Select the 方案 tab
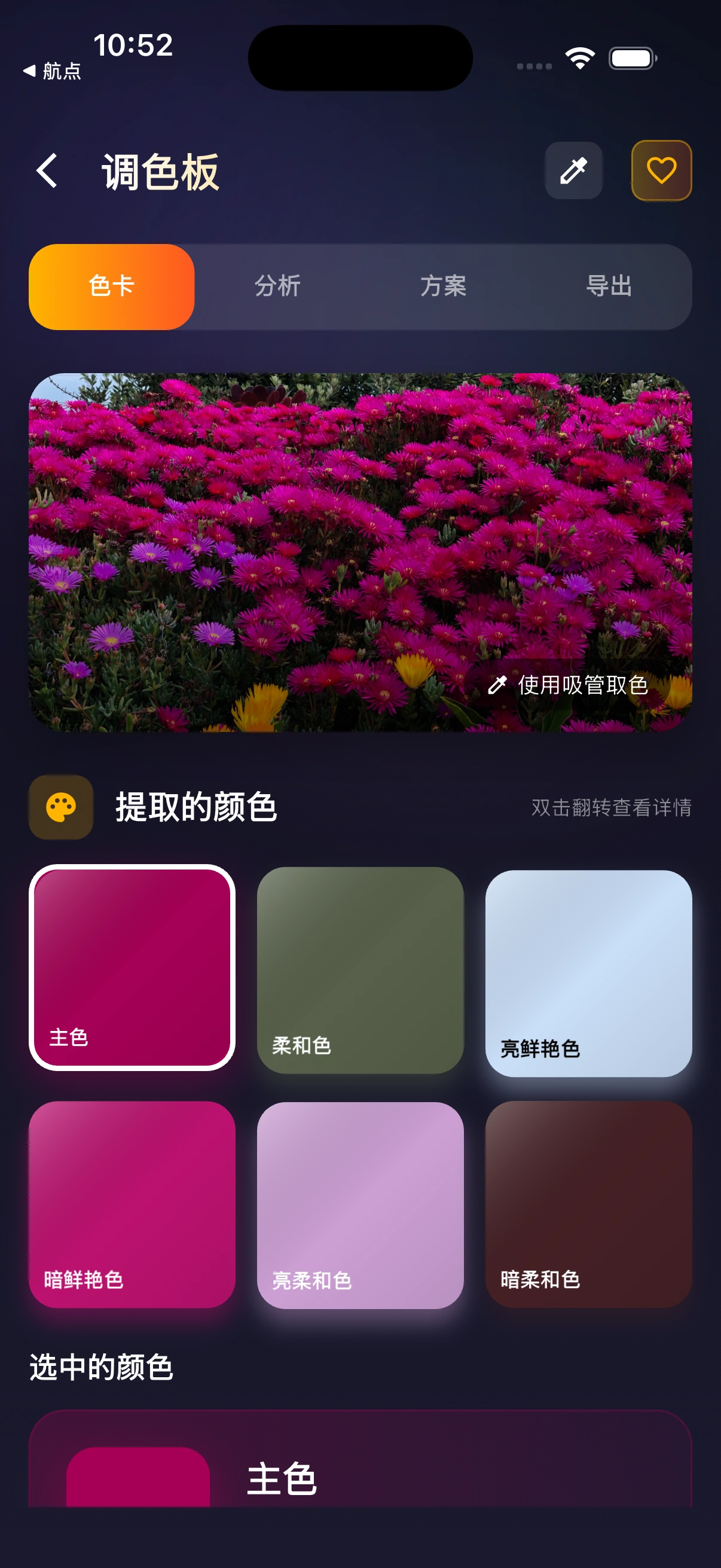The width and height of the screenshot is (721, 1568). (x=444, y=286)
